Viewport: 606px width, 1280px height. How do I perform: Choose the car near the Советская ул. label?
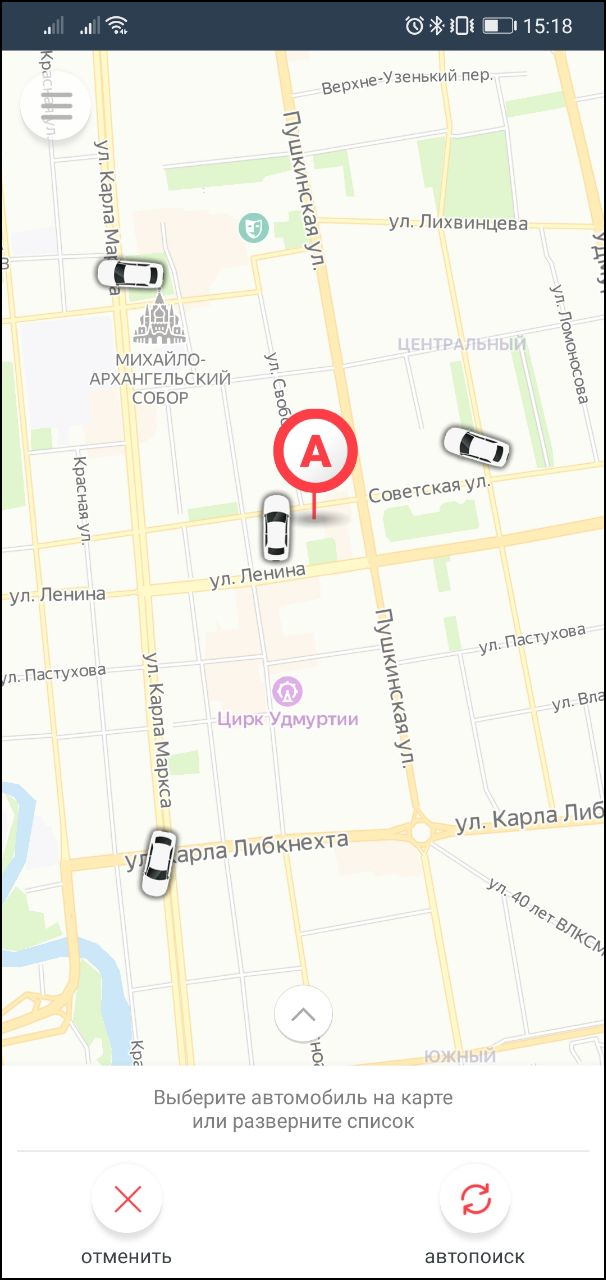point(476,446)
